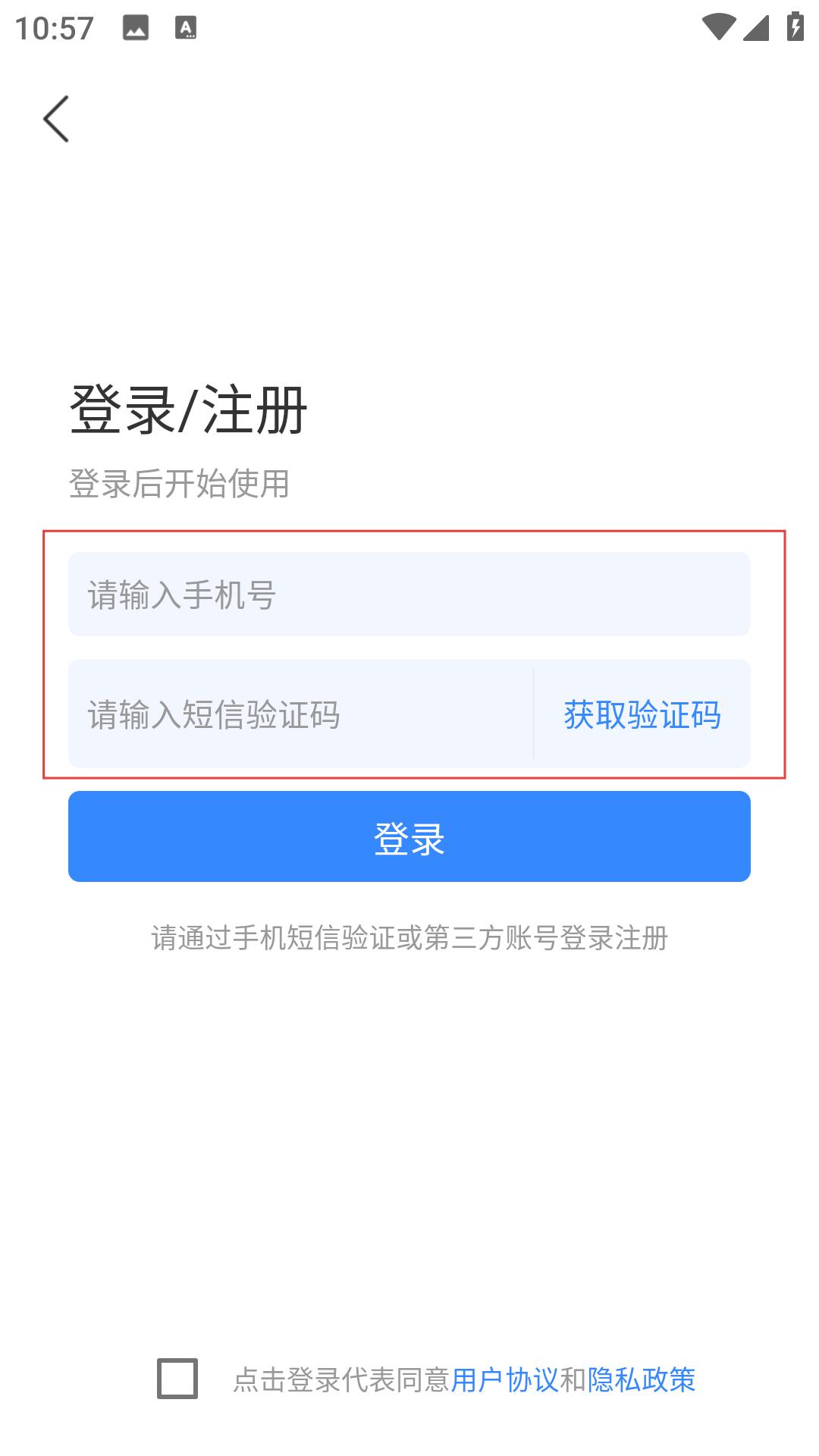Go back using the top-left arrow

click(x=56, y=119)
